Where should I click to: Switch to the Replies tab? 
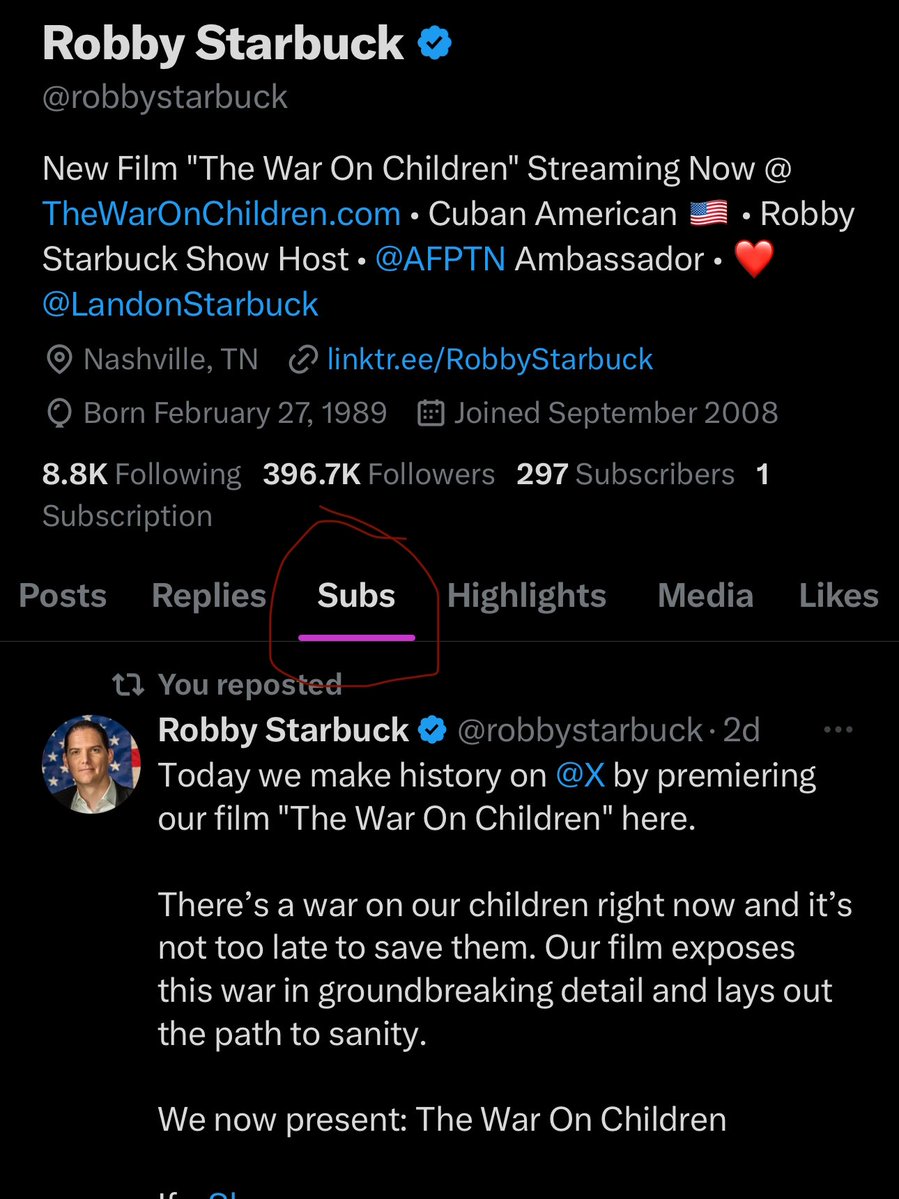[208, 596]
